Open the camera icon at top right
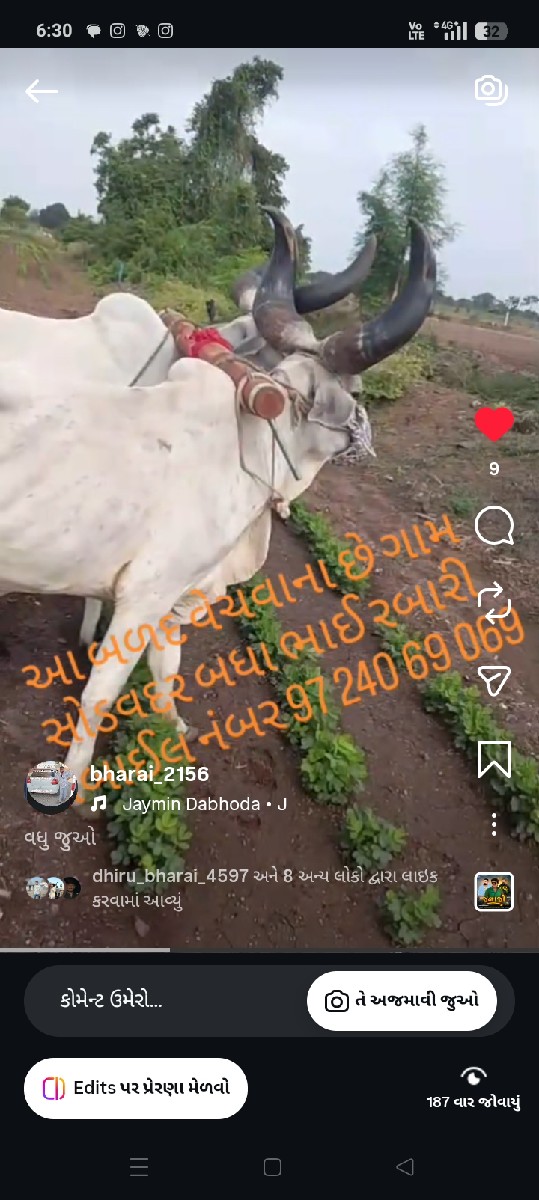This screenshot has width=539, height=1200. (491, 90)
